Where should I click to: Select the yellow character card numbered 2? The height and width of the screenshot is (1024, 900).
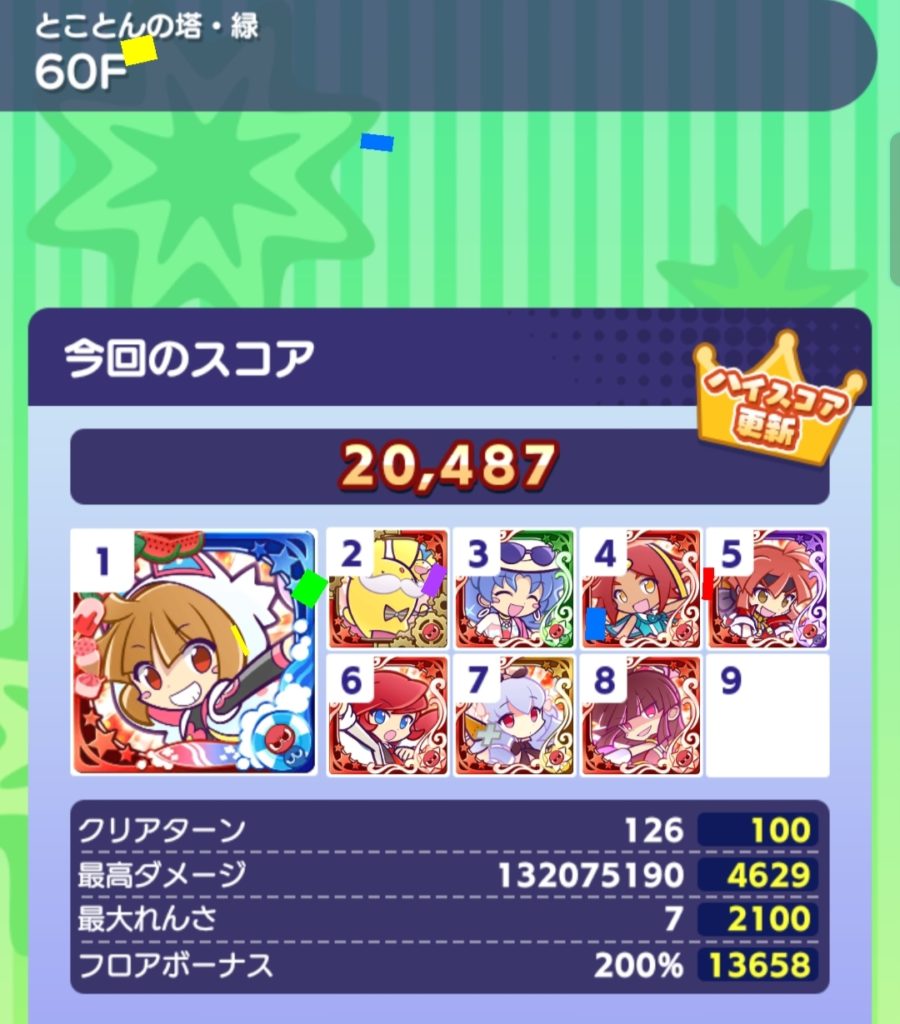(x=388, y=589)
